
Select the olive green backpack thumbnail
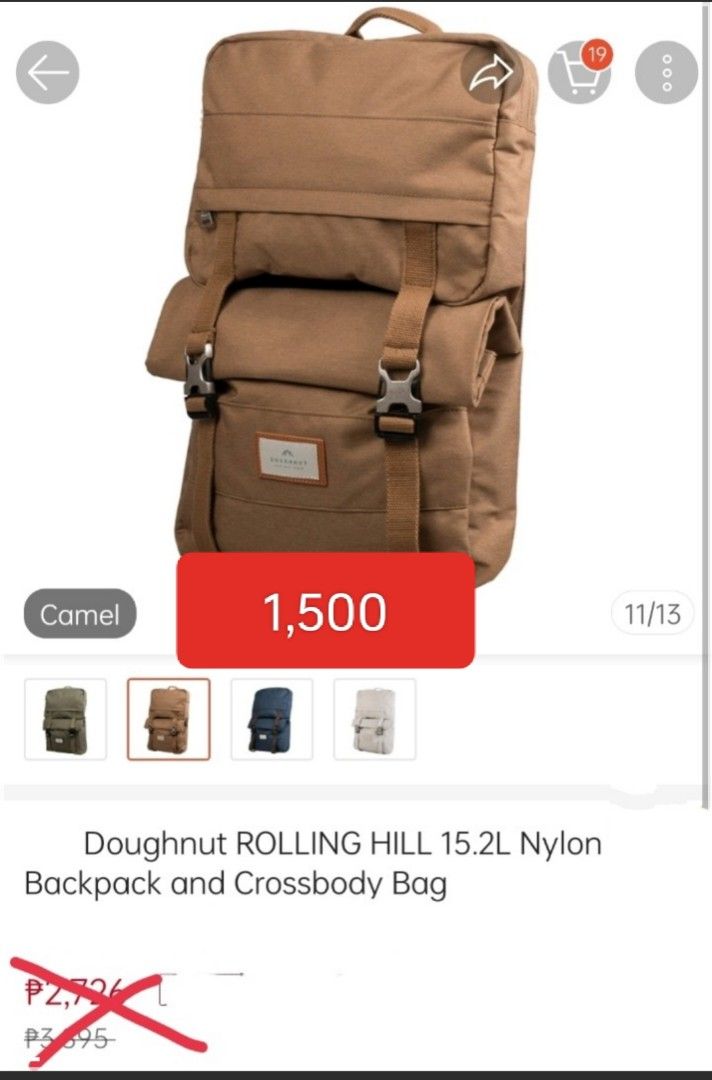tap(65, 719)
